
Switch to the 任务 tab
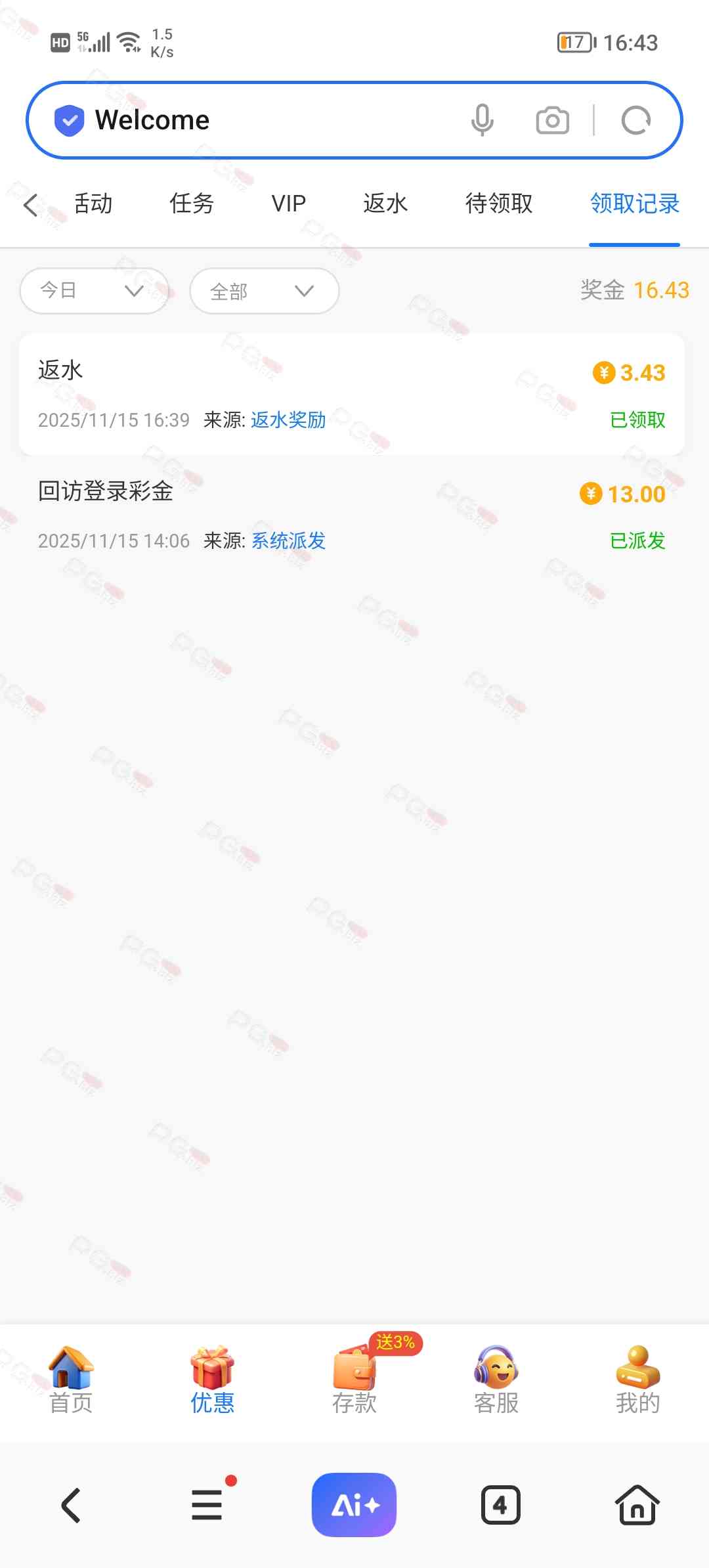192,204
